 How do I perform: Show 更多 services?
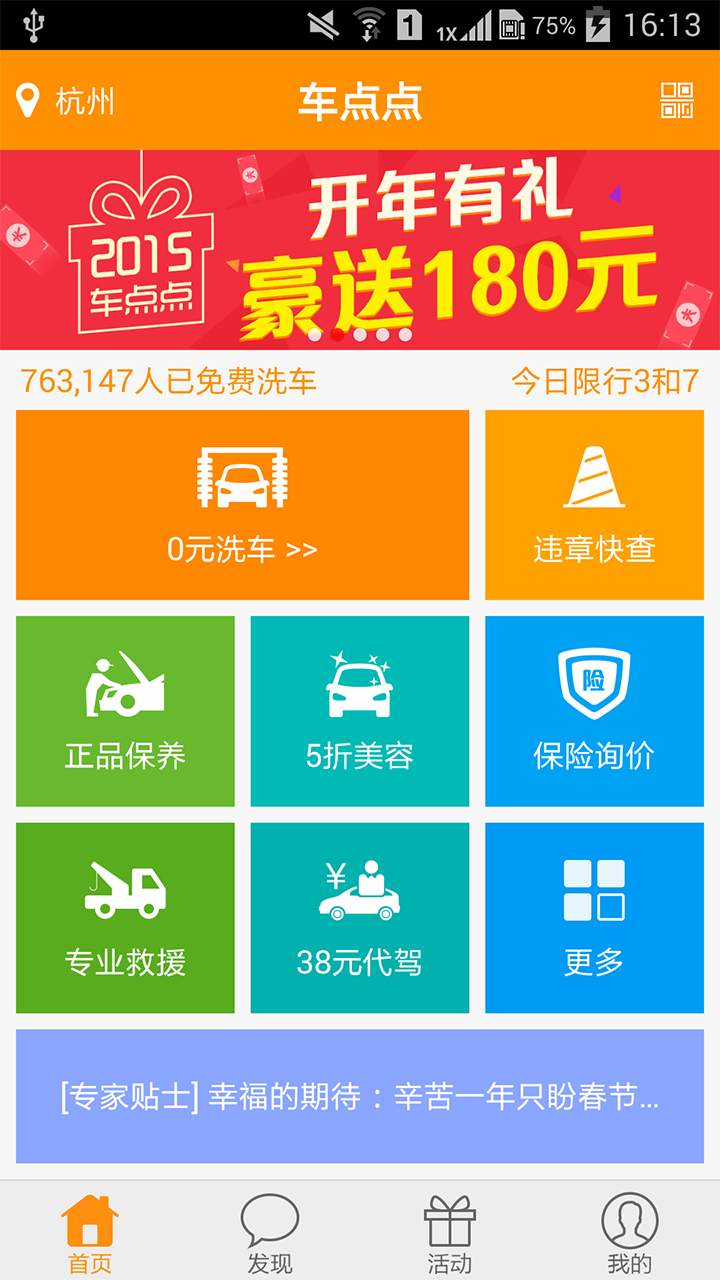click(594, 918)
